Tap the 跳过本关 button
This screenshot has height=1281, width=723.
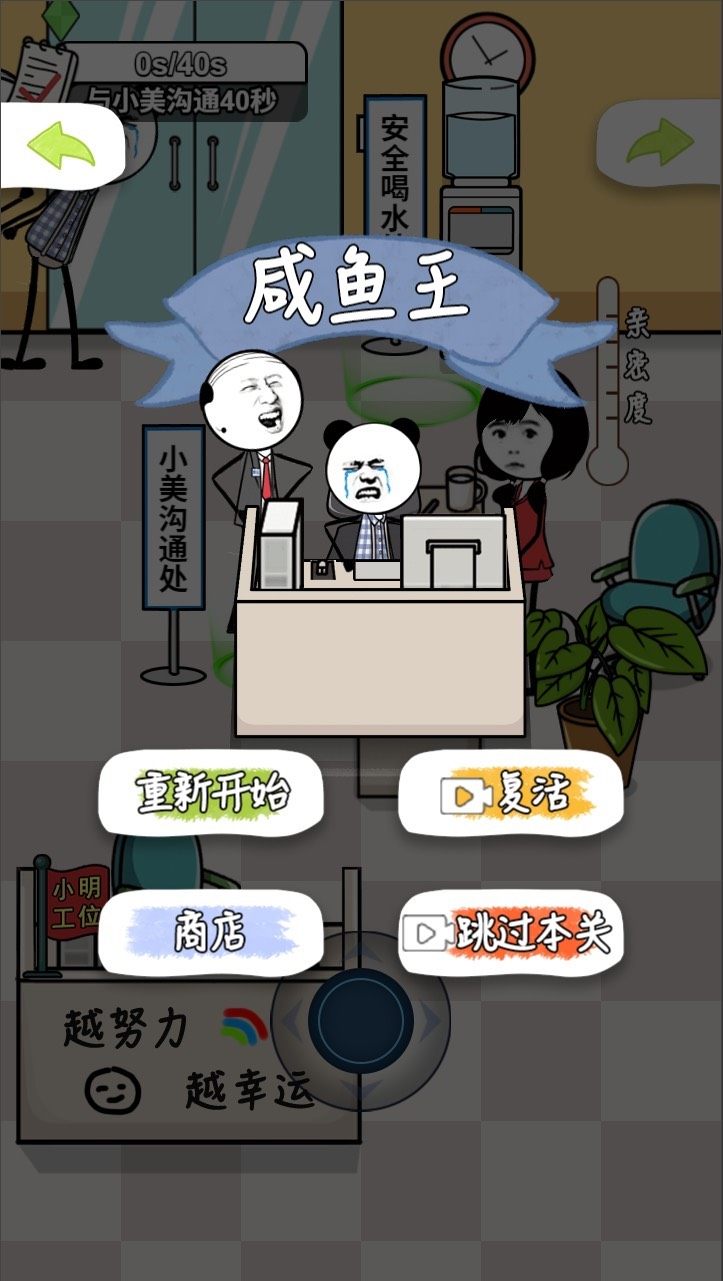(x=511, y=933)
